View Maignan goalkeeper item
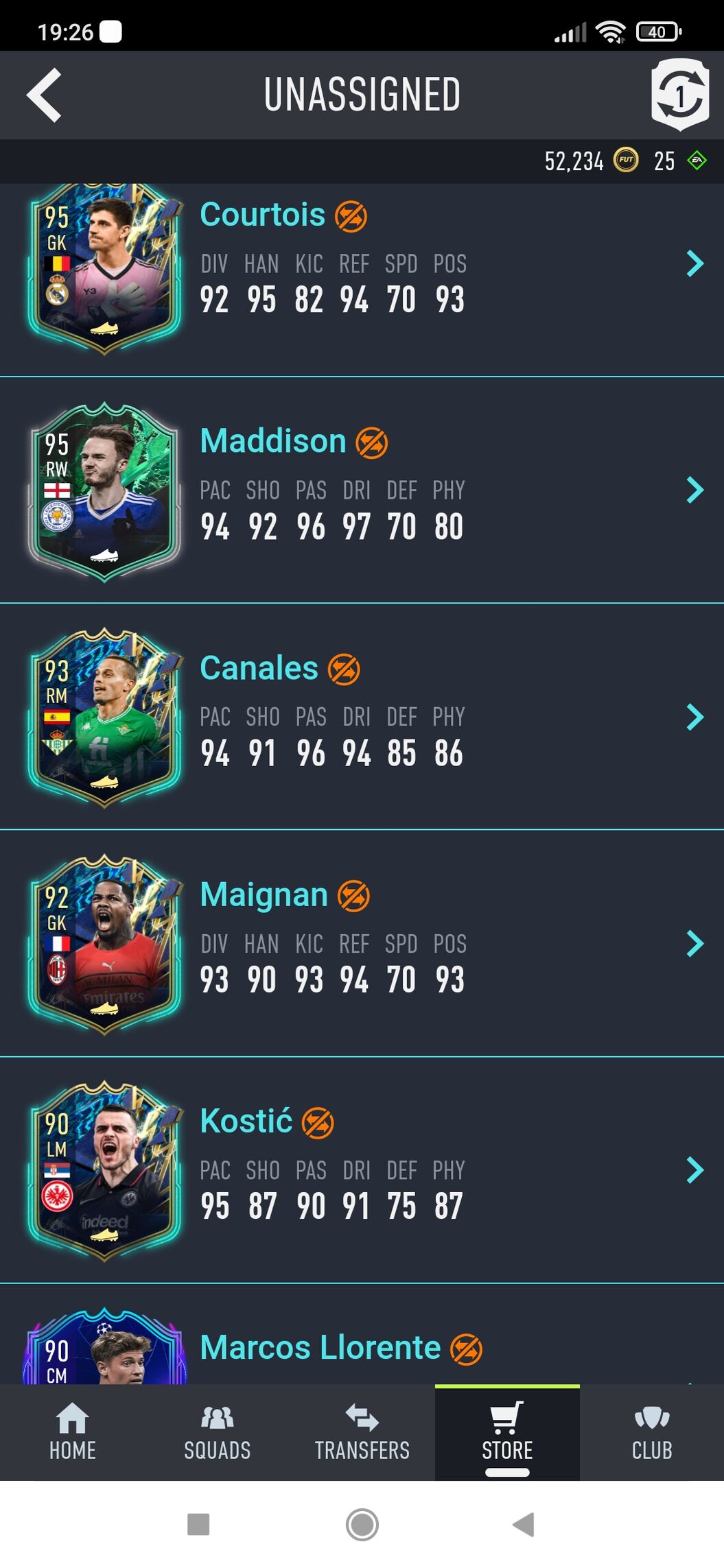Image resolution: width=724 pixels, height=1568 pixels. click(362, 943)
